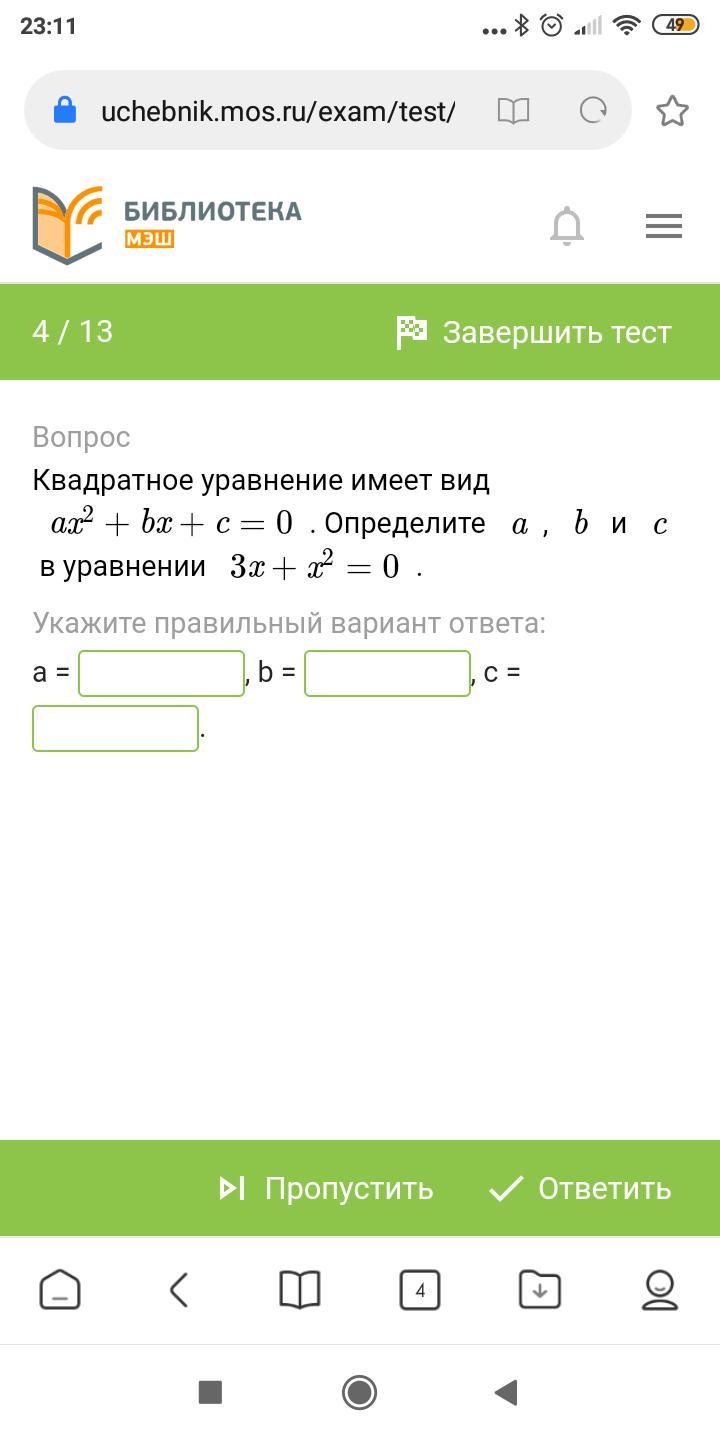The image size is (720, 1440).
Task: Go back in browser history
Action: pyautogui.click(x=179, y=1290)
